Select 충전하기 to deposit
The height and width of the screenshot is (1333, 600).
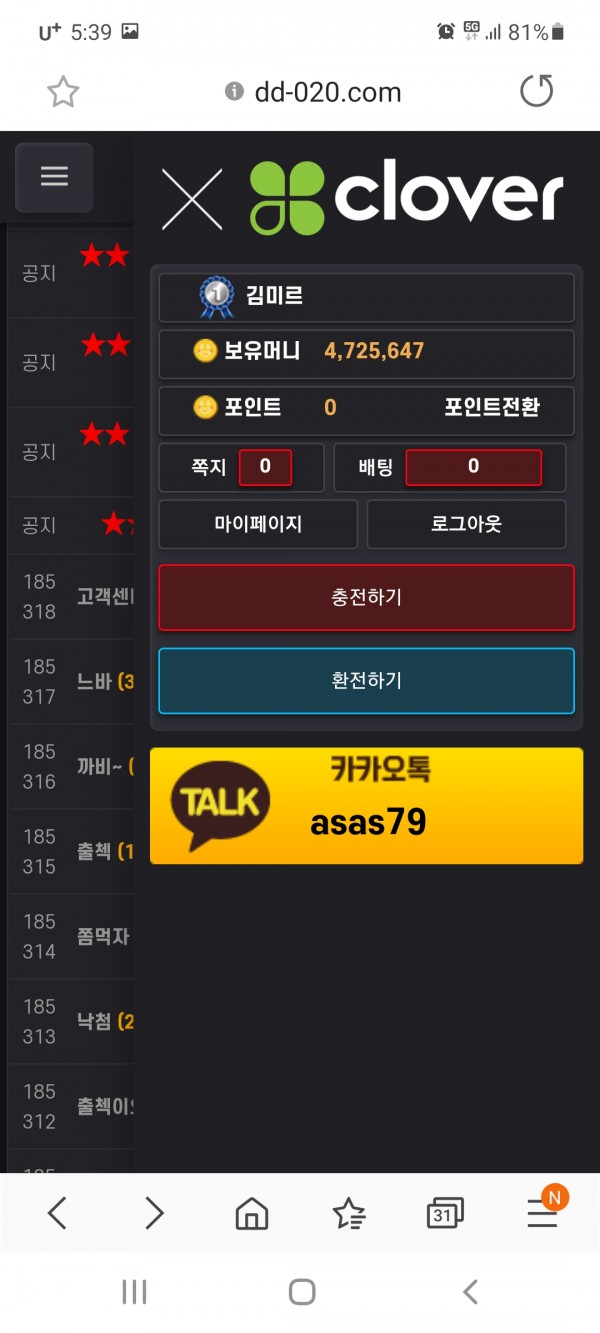point(366,598)
